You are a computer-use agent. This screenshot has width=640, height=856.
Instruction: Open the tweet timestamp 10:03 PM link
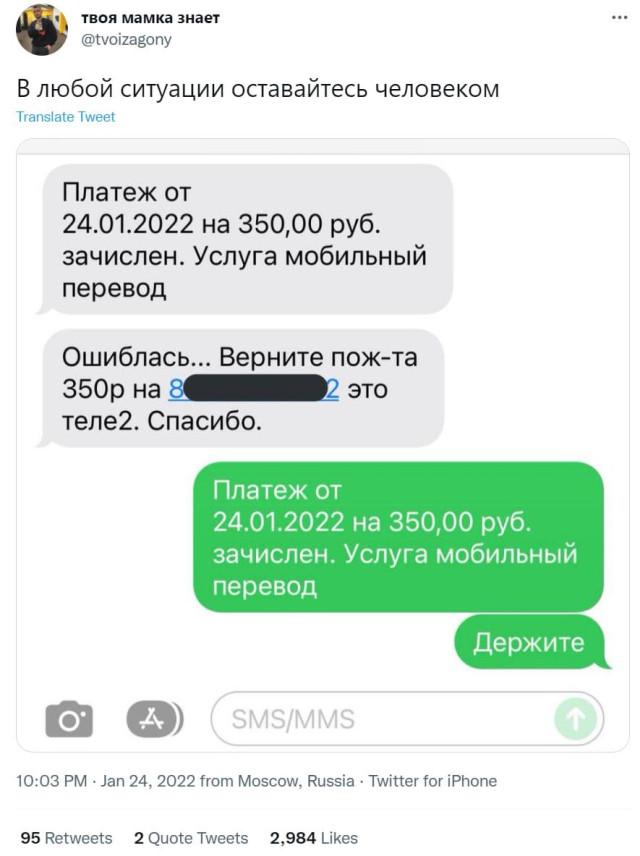(54, 781)
